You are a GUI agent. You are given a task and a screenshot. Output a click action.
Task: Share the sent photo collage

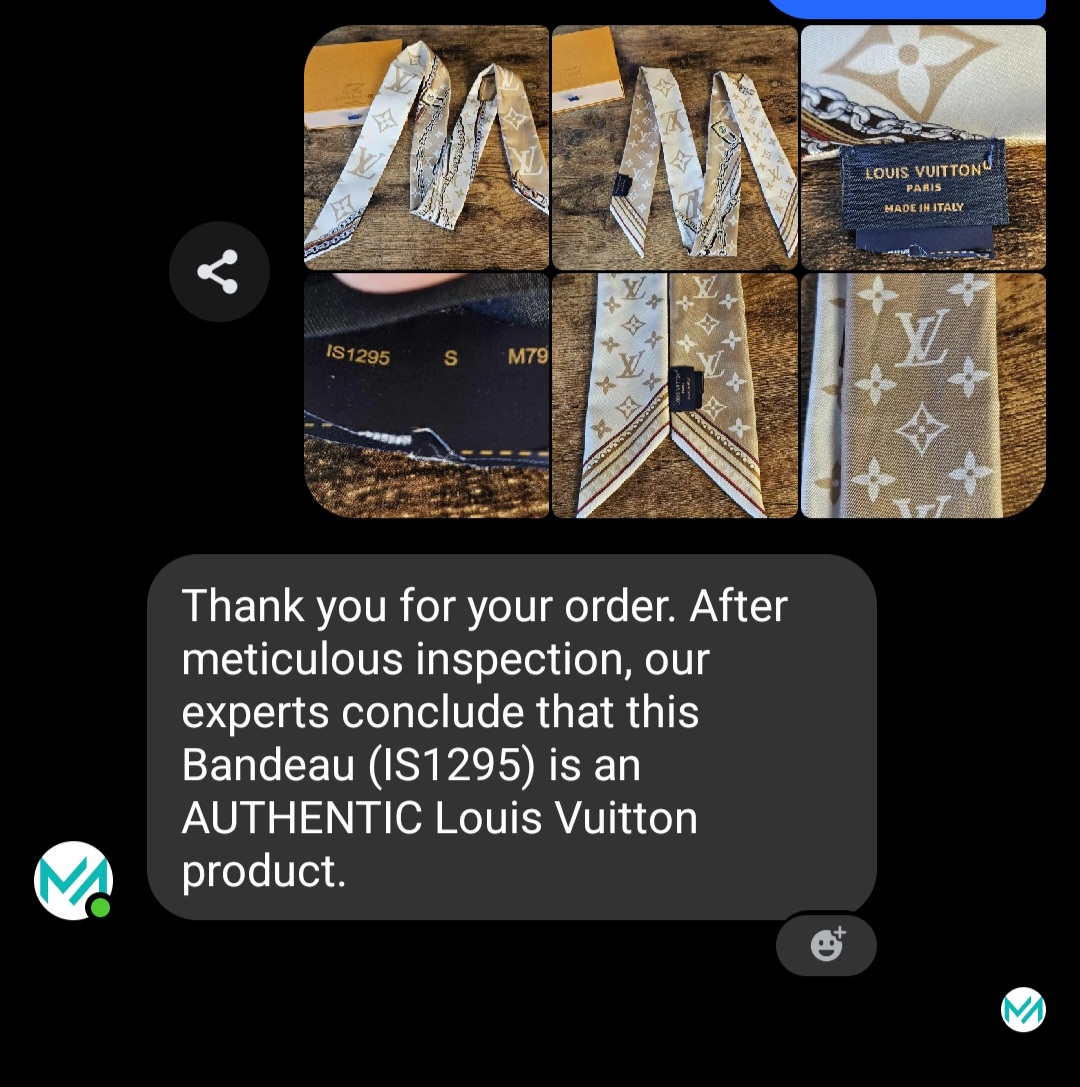pyautogui.click(x=219, y=272)
